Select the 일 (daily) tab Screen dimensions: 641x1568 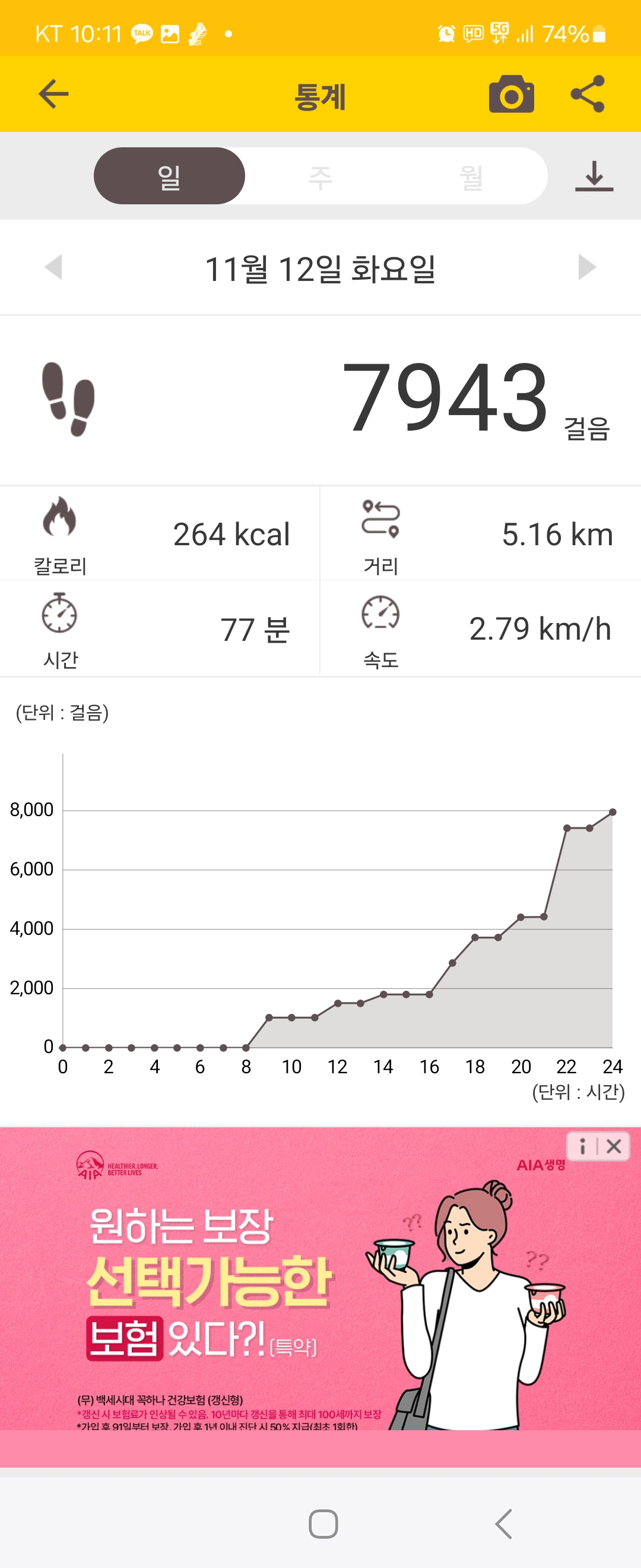coord(169,176)
